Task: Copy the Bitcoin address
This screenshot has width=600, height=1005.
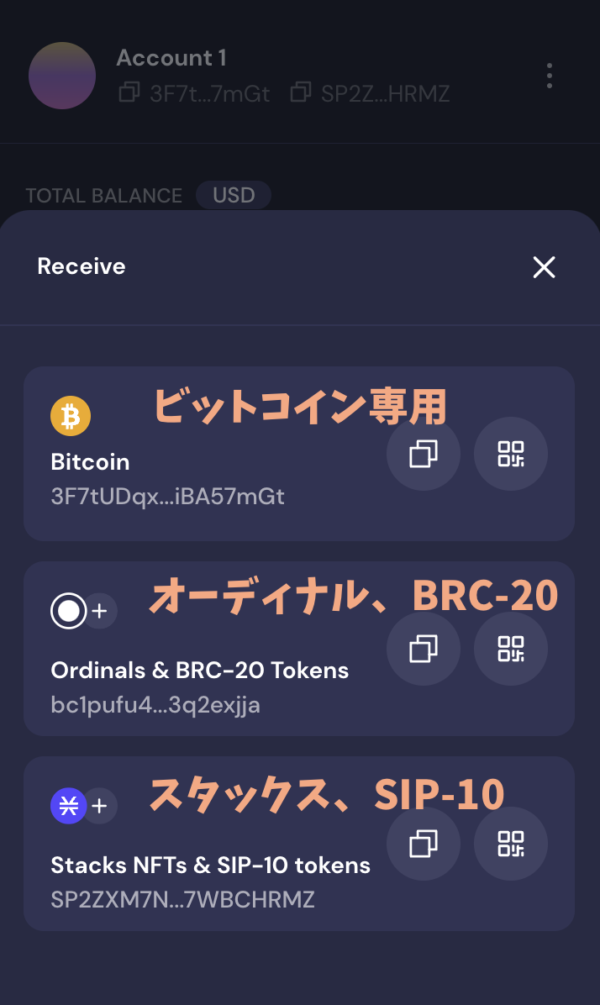Action: 423,454
